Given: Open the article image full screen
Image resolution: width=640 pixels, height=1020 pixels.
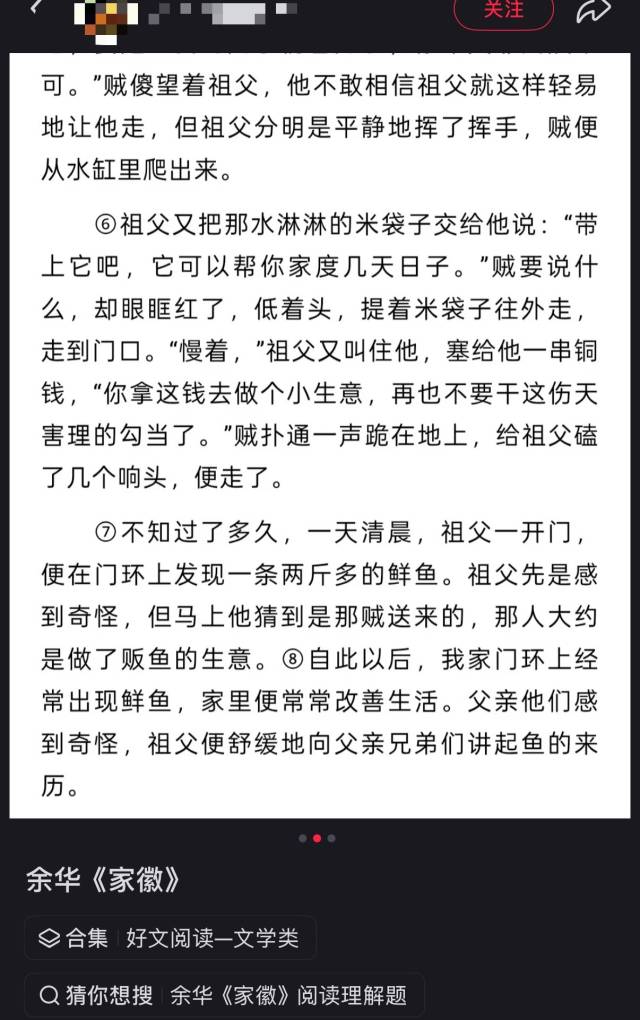Looking at the screenshot, I should (319, 435).
